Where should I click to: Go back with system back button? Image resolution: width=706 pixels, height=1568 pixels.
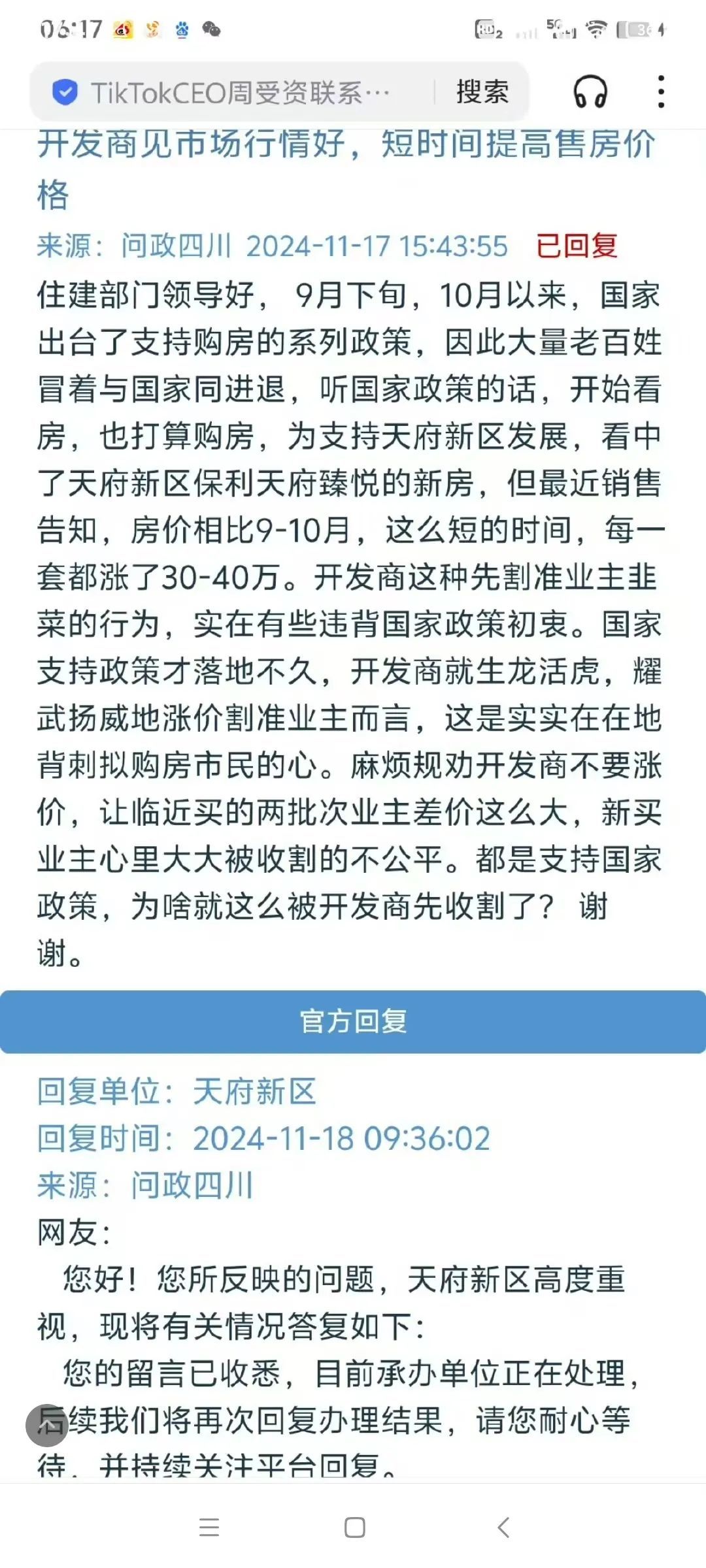[503, 1527]
